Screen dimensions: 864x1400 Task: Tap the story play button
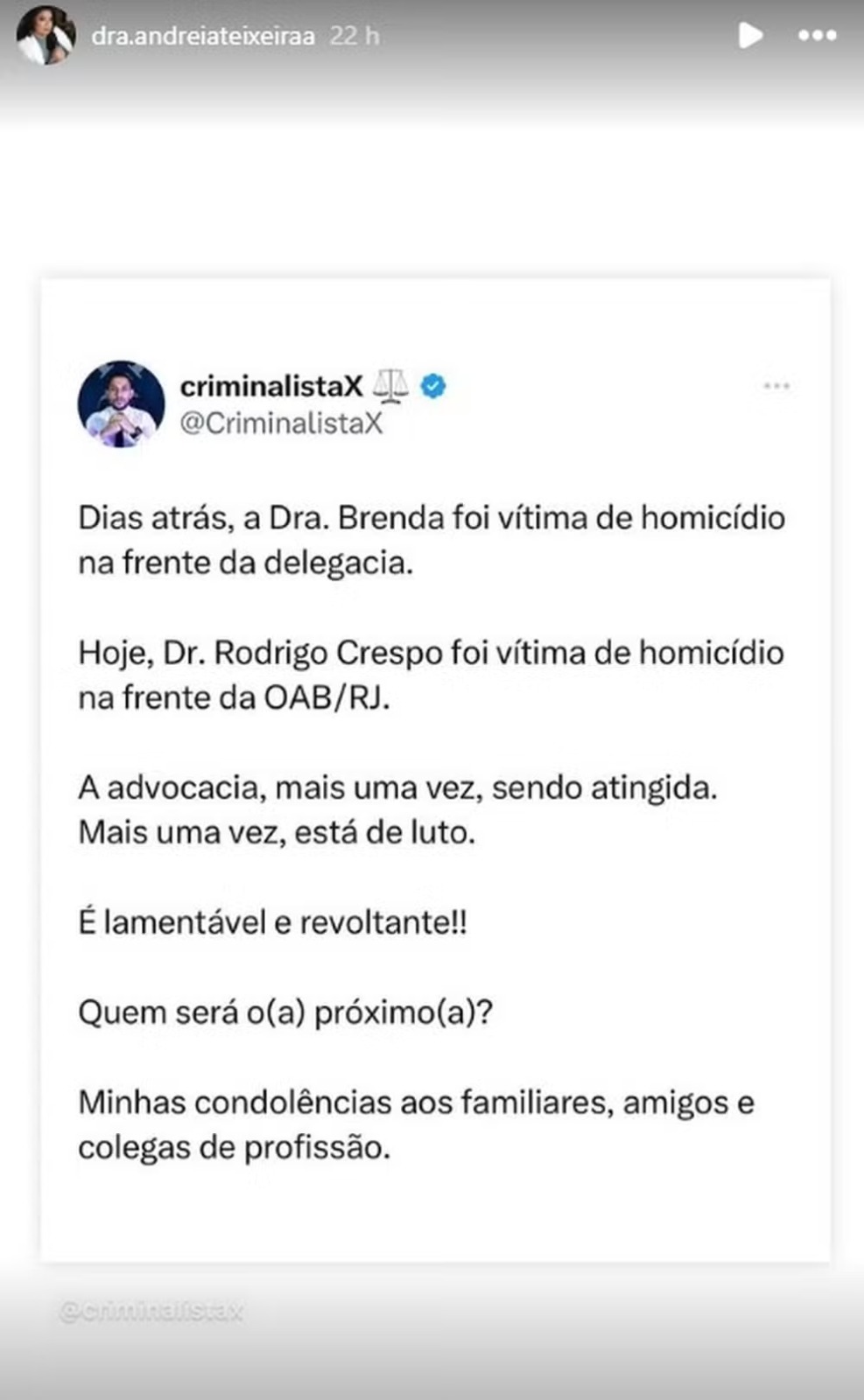750,36
